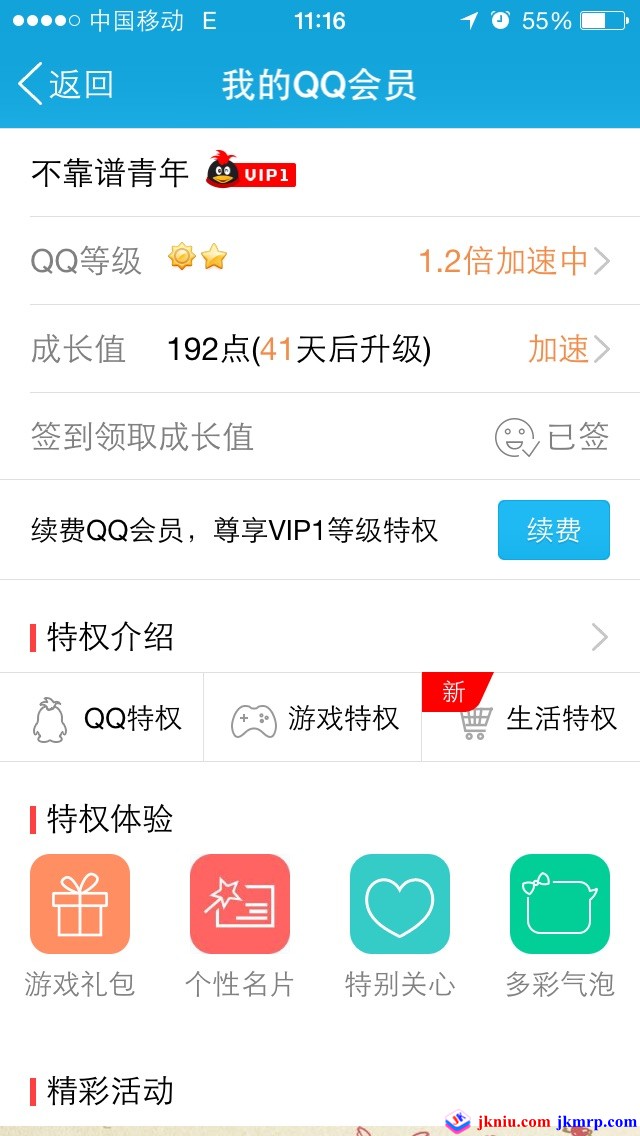The image size is (640, 1136).
Task: Tap the 已签 sign-in status
Action: pos(552,437)
